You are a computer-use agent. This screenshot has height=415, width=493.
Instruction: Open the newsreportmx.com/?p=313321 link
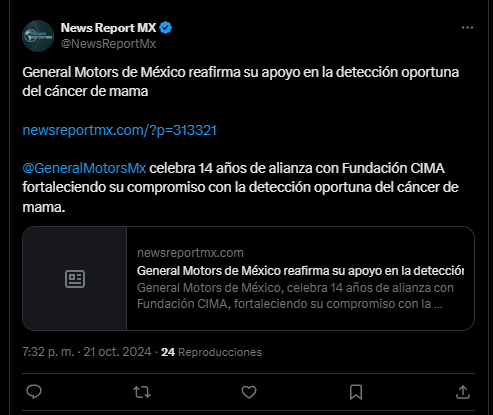119,130
